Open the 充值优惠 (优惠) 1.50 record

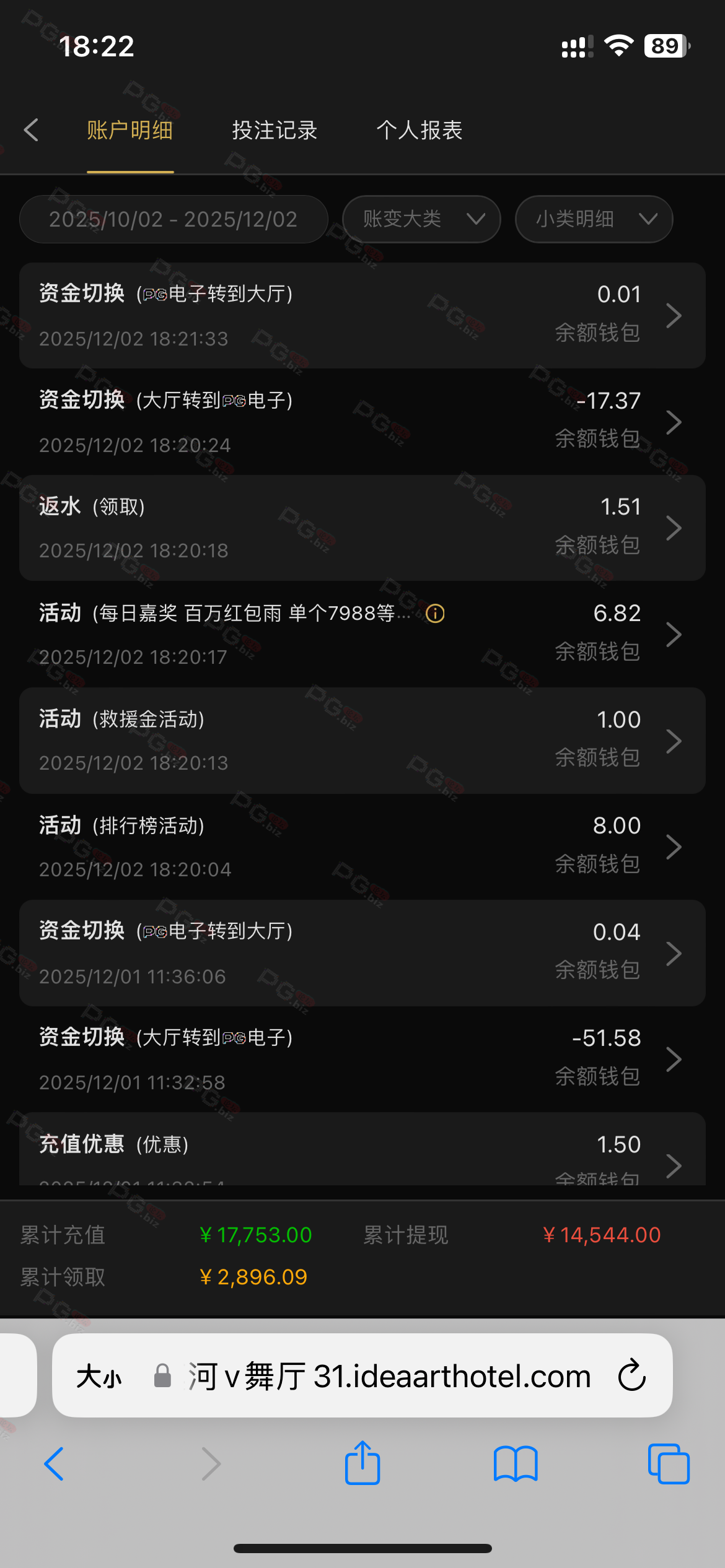click(x=362, y=1152)
